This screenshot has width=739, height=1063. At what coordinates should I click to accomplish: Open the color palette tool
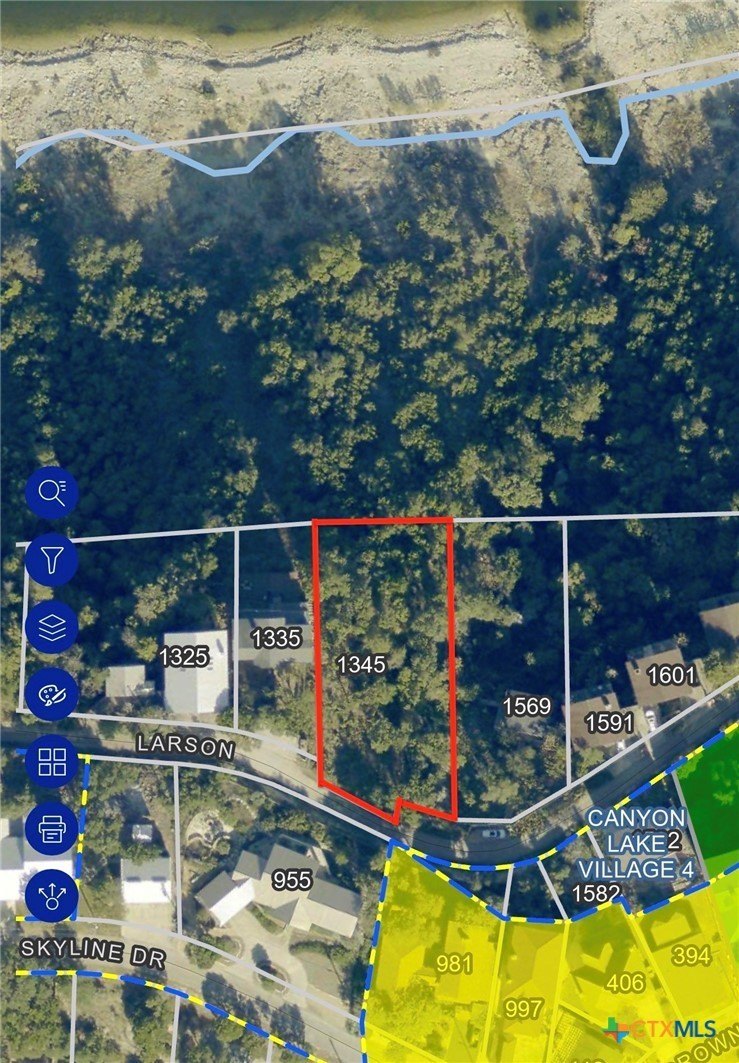coord(51,694)
